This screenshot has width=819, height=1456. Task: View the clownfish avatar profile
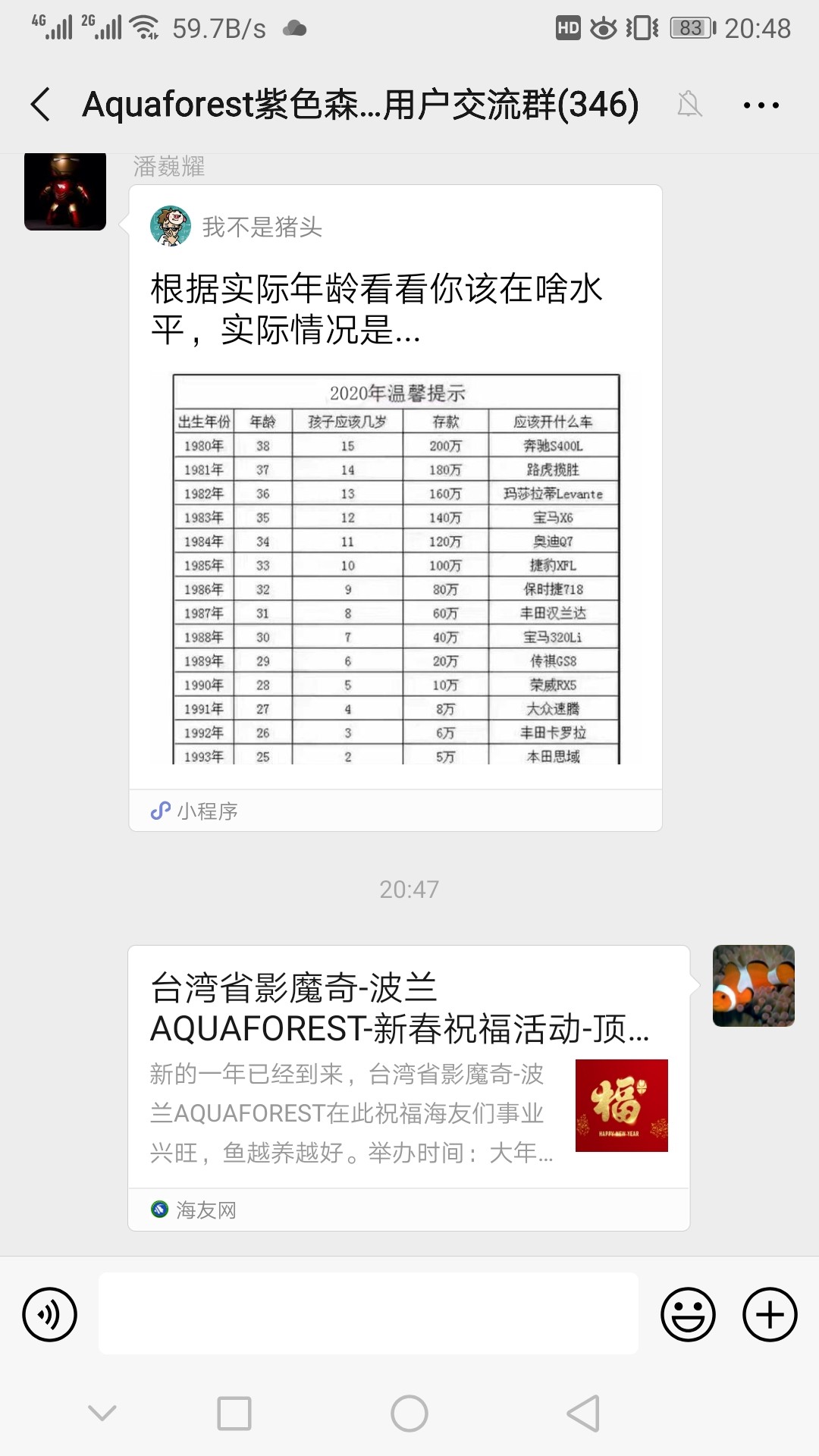click(753, 986)
